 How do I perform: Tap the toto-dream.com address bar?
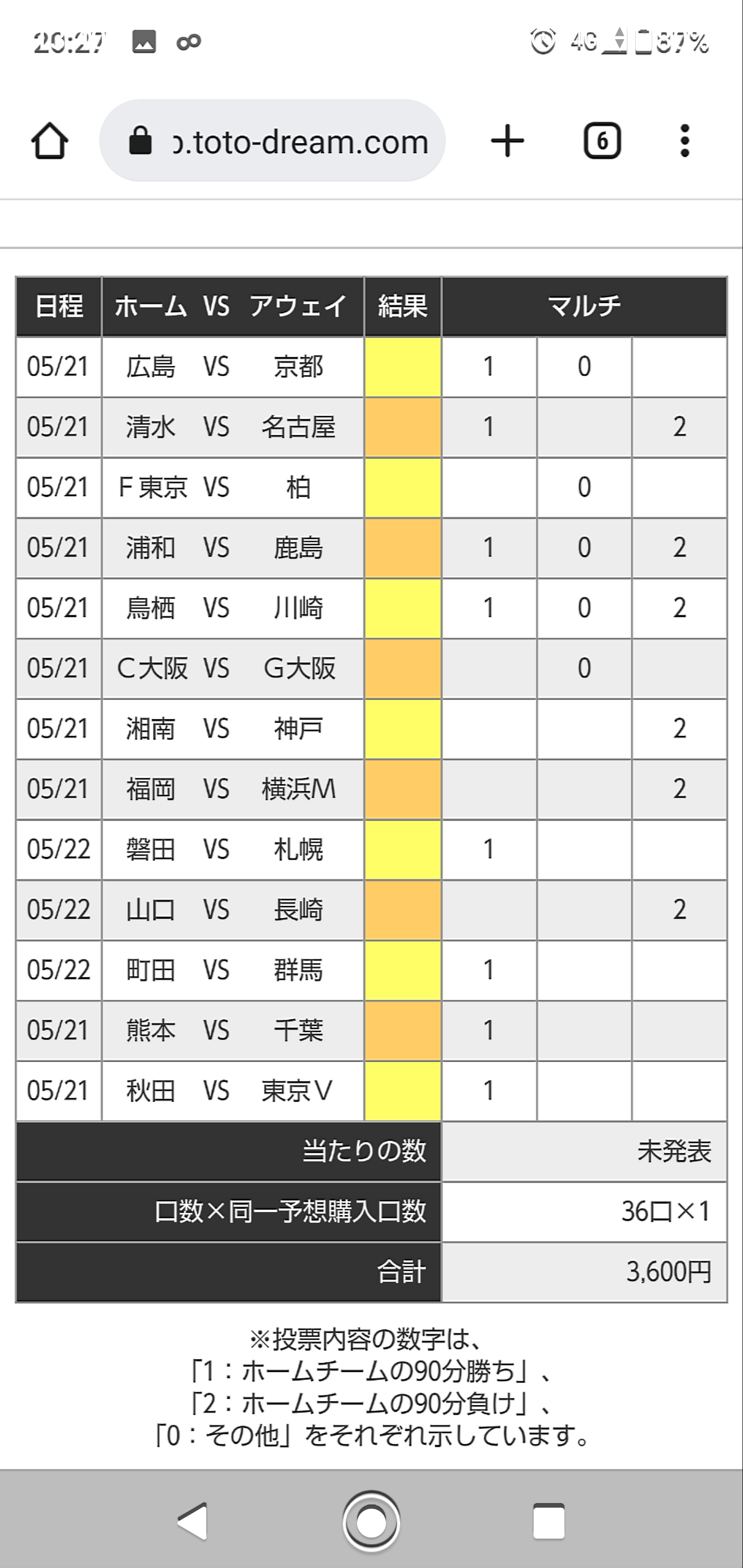tap(272, 141)
